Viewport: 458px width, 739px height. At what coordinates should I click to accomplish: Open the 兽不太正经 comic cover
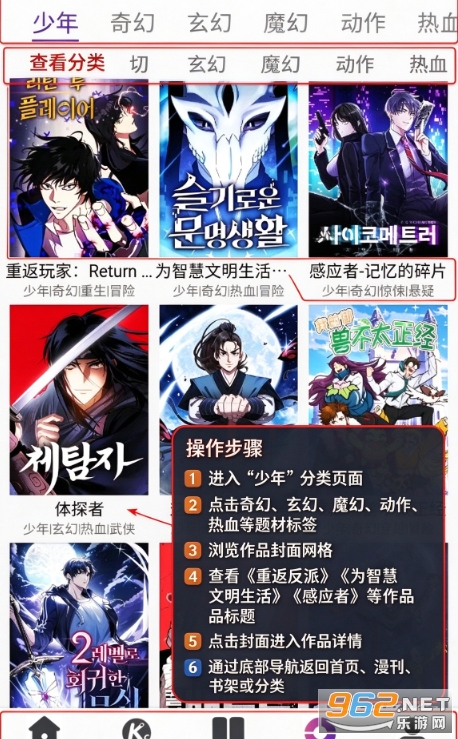click(x=378, y=365)
